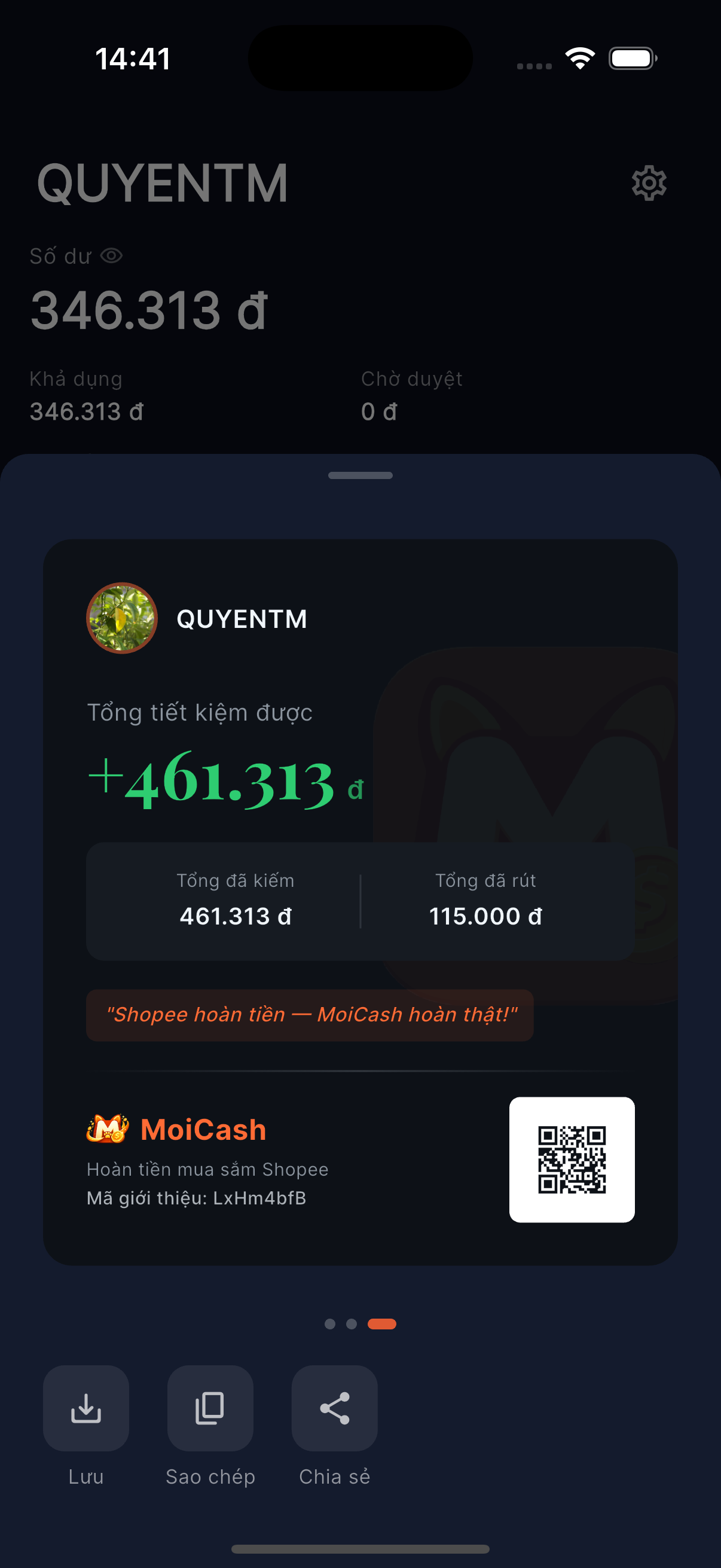The width and height of the screenshot is (721, 1568).
Task: Copy the card using Sao chép
Action: (210, 1407)
